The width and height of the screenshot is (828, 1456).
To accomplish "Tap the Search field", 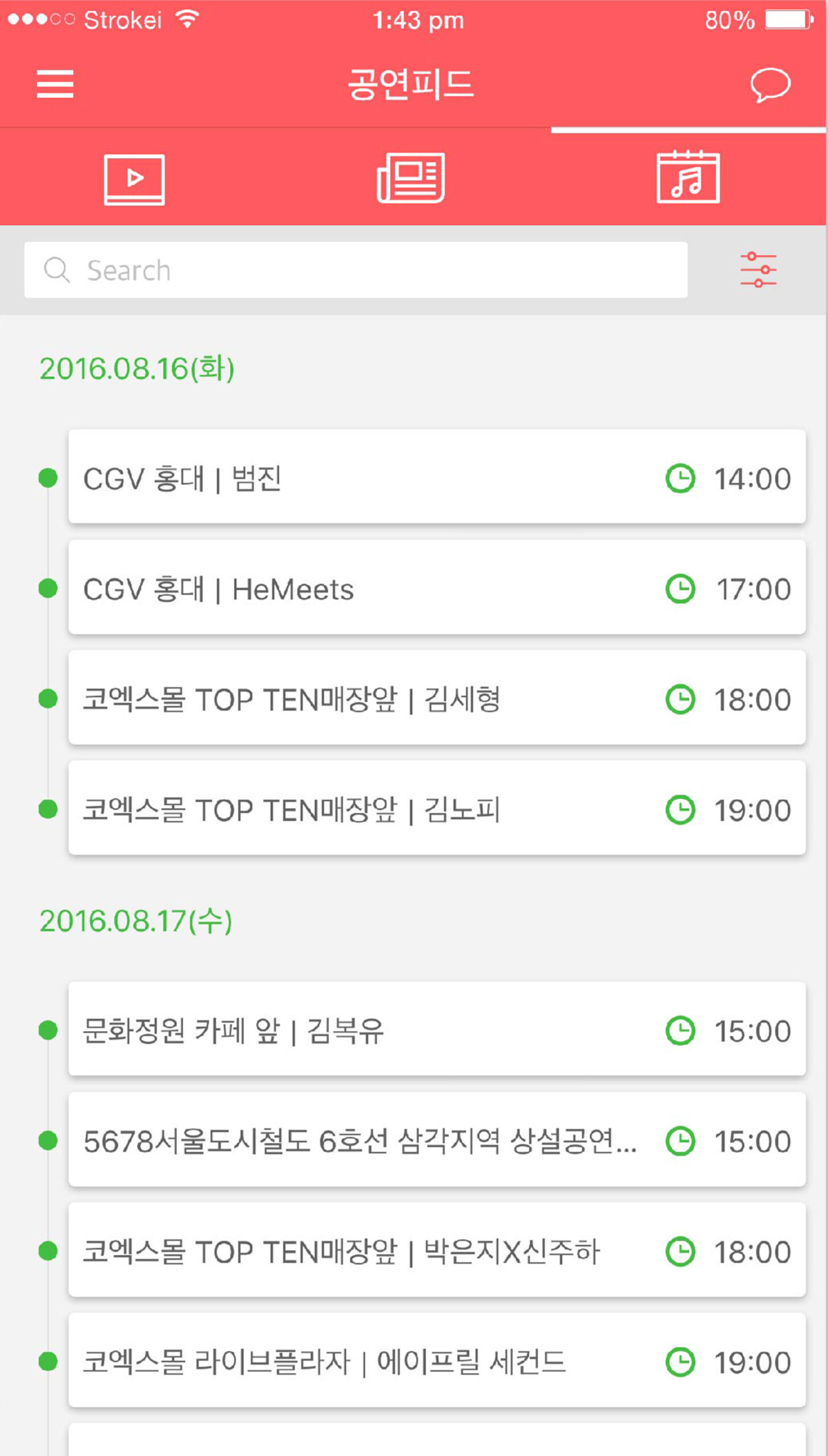I will click(356, 270).
